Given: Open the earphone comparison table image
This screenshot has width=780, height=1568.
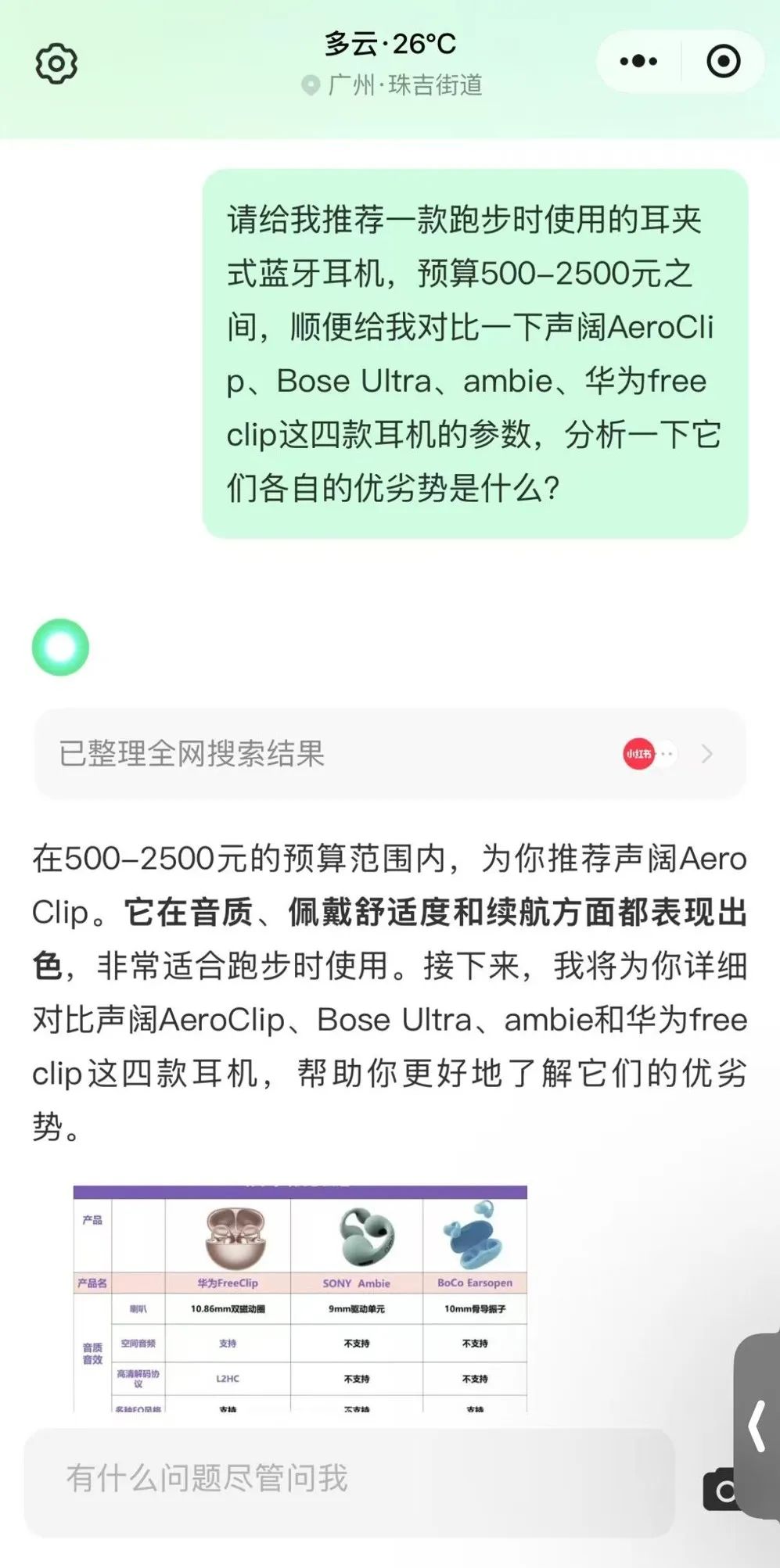Looking at the screenshot, I should click(300, 1298).
